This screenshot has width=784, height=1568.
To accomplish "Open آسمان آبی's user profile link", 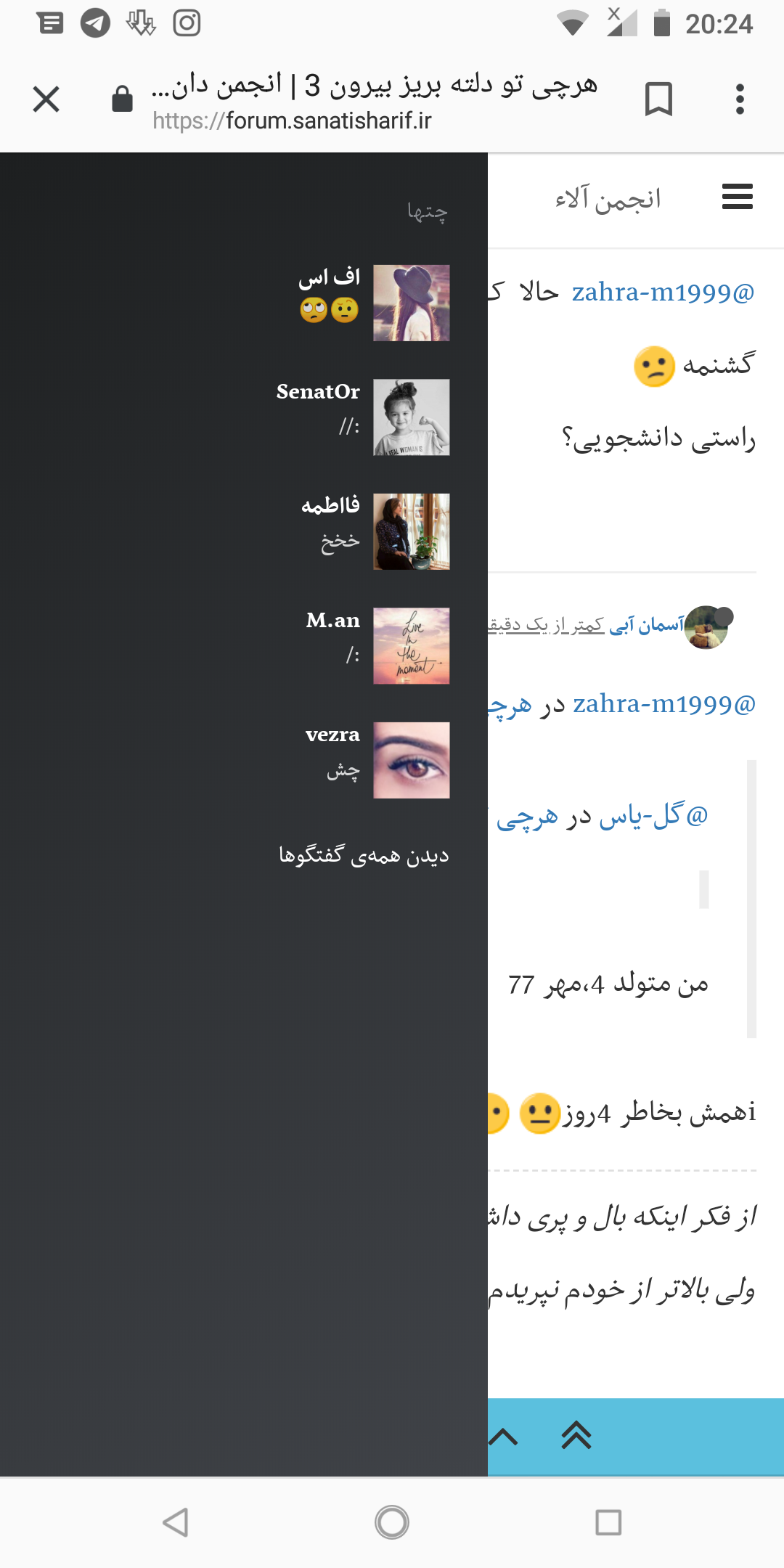I will tap(646, 625).
